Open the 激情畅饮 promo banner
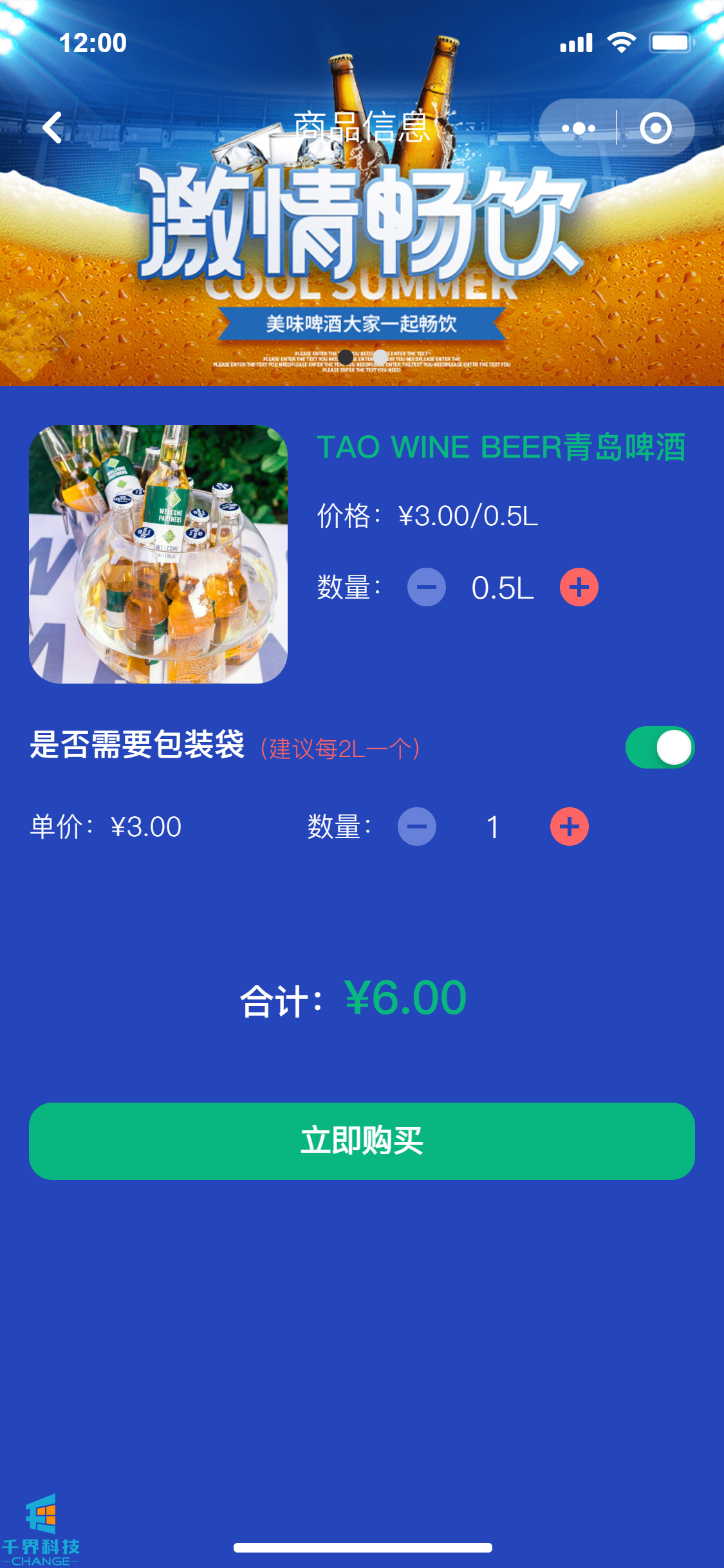This screenshot has width=724, height=1568. (x=362, y=245)
